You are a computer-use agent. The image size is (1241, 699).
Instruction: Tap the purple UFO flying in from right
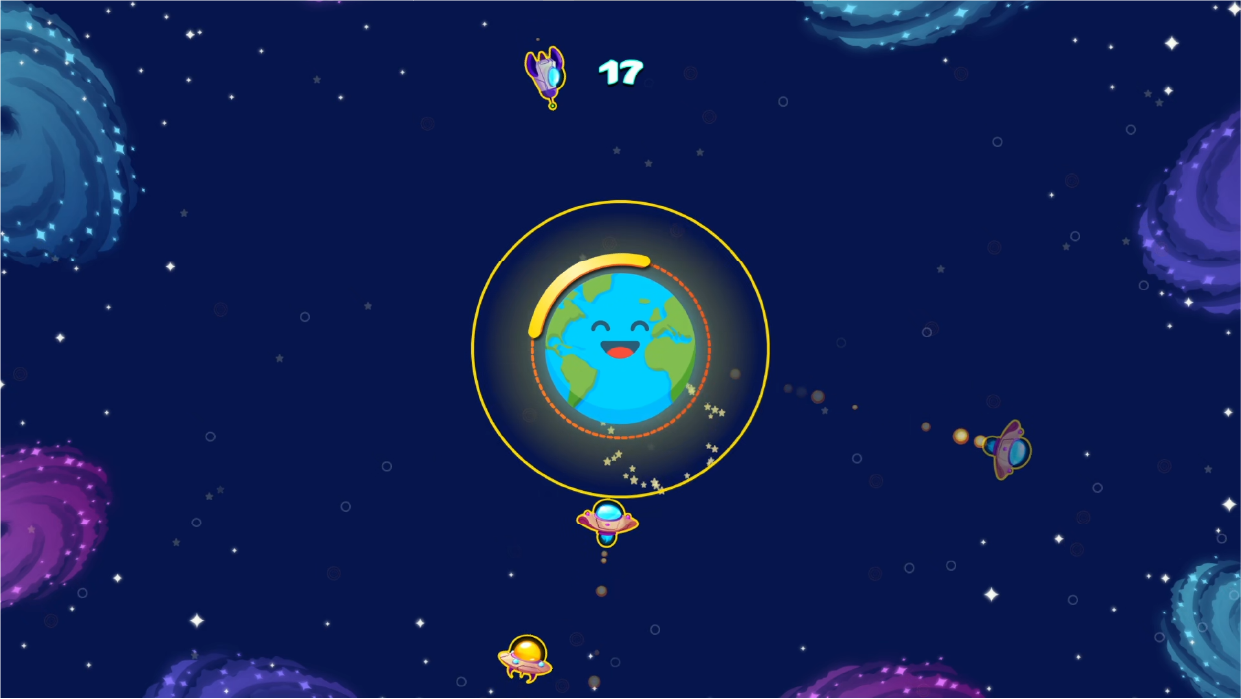tap(1008, 449)
